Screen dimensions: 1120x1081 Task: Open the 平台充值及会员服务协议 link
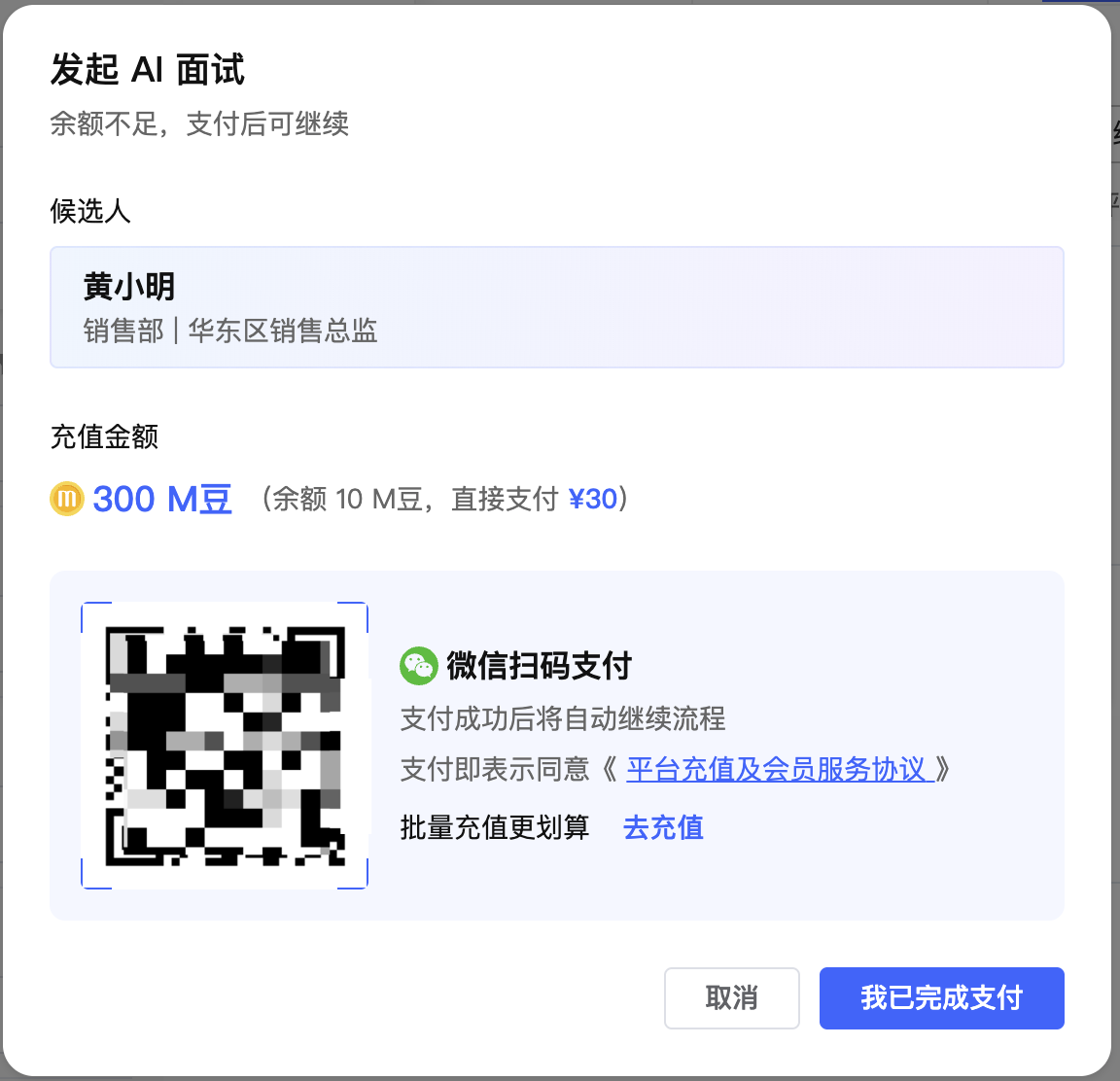778,770
